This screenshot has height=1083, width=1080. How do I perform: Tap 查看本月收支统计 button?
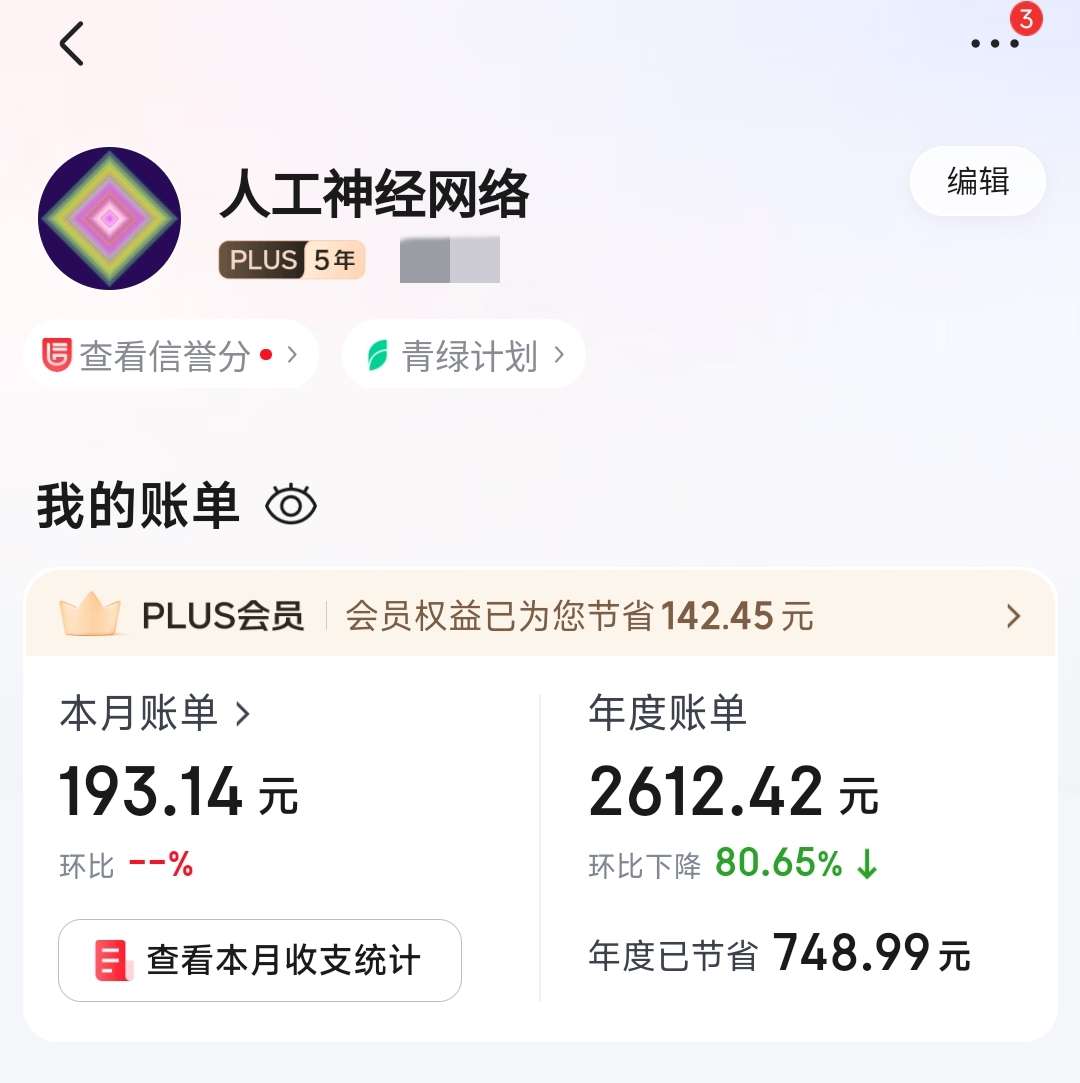click(x=260, y=960)
